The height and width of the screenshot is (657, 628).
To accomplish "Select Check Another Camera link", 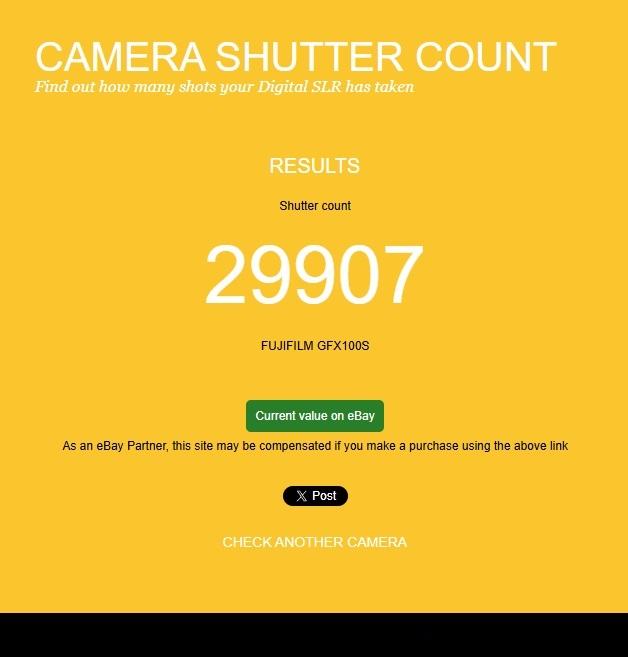I will click(314, 542).
